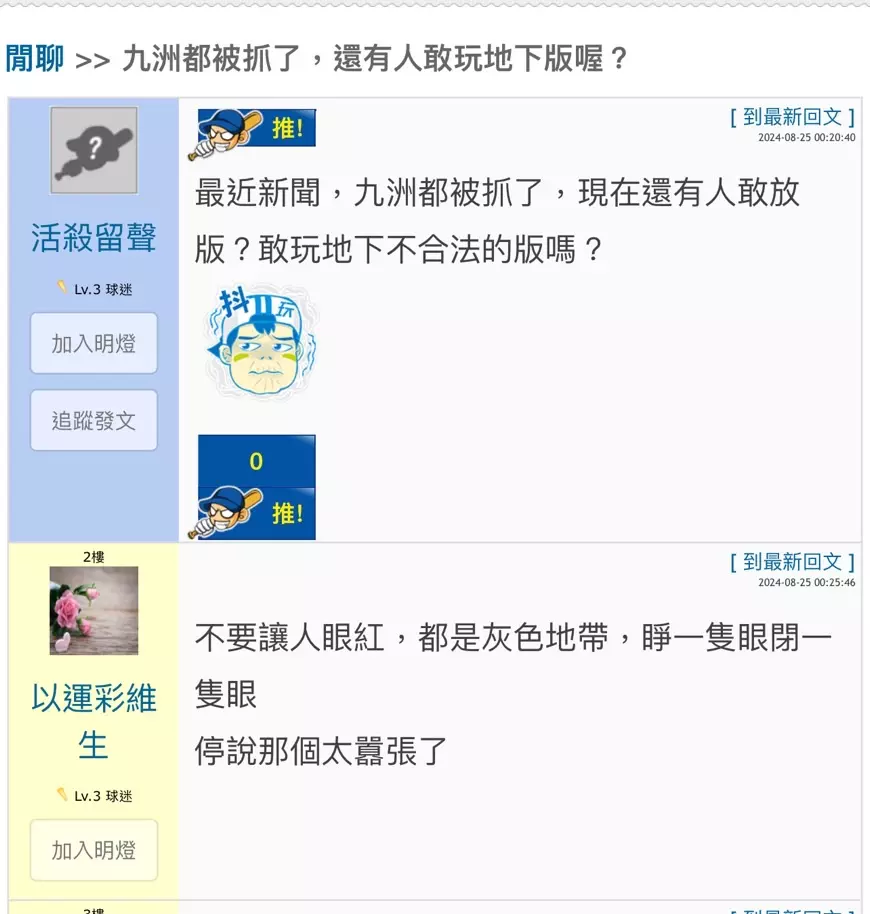View 以運彩維生's rose avatar
The width and height of the screenshot is (870, 914).
(94, 610)
